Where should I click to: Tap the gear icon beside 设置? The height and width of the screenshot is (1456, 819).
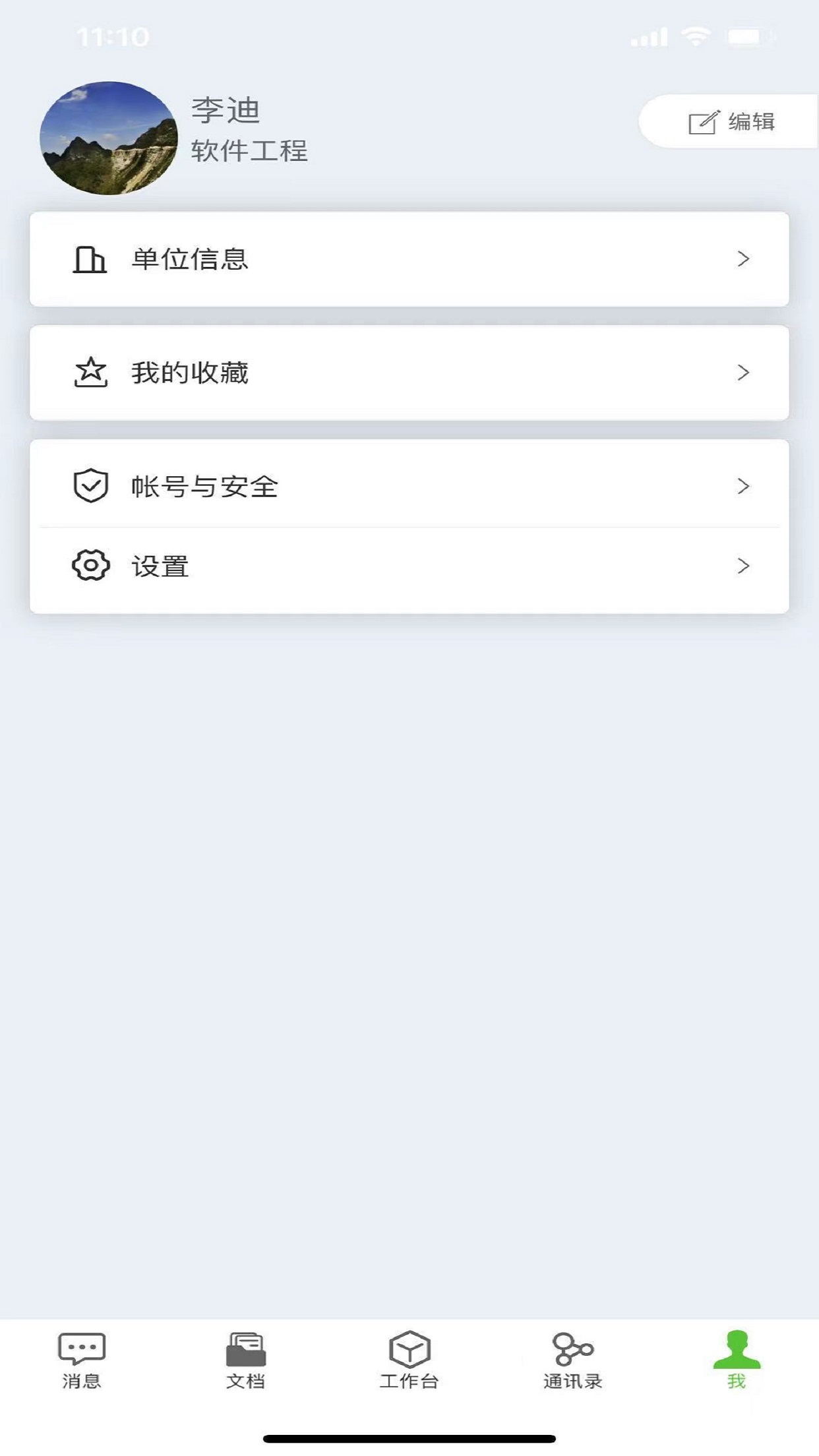(90, 566)
